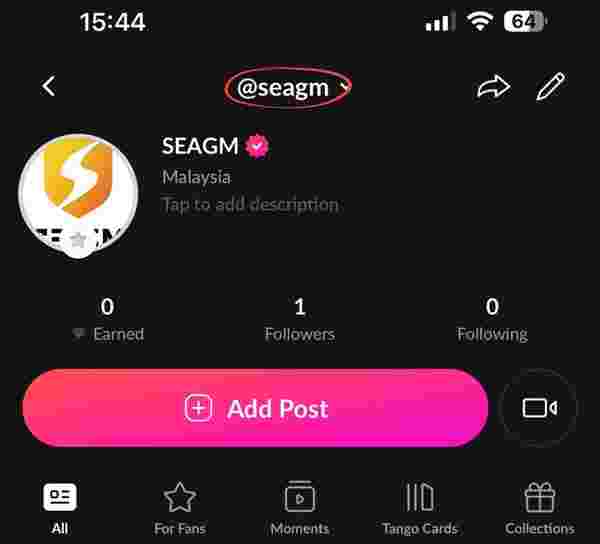Tap to add description
This screenshot has height=544, width=600.
[x=250, y=205]
